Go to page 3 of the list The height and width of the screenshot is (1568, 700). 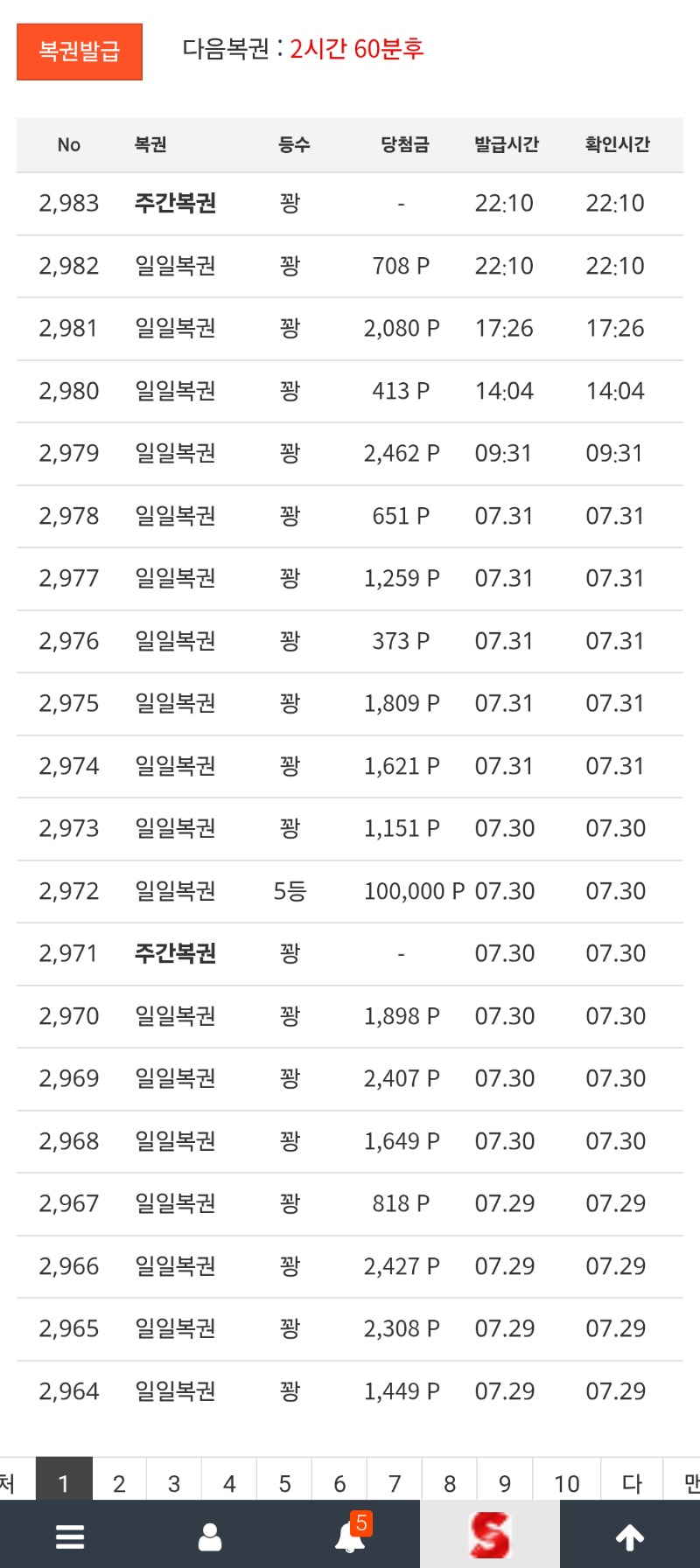(174, 1481)
